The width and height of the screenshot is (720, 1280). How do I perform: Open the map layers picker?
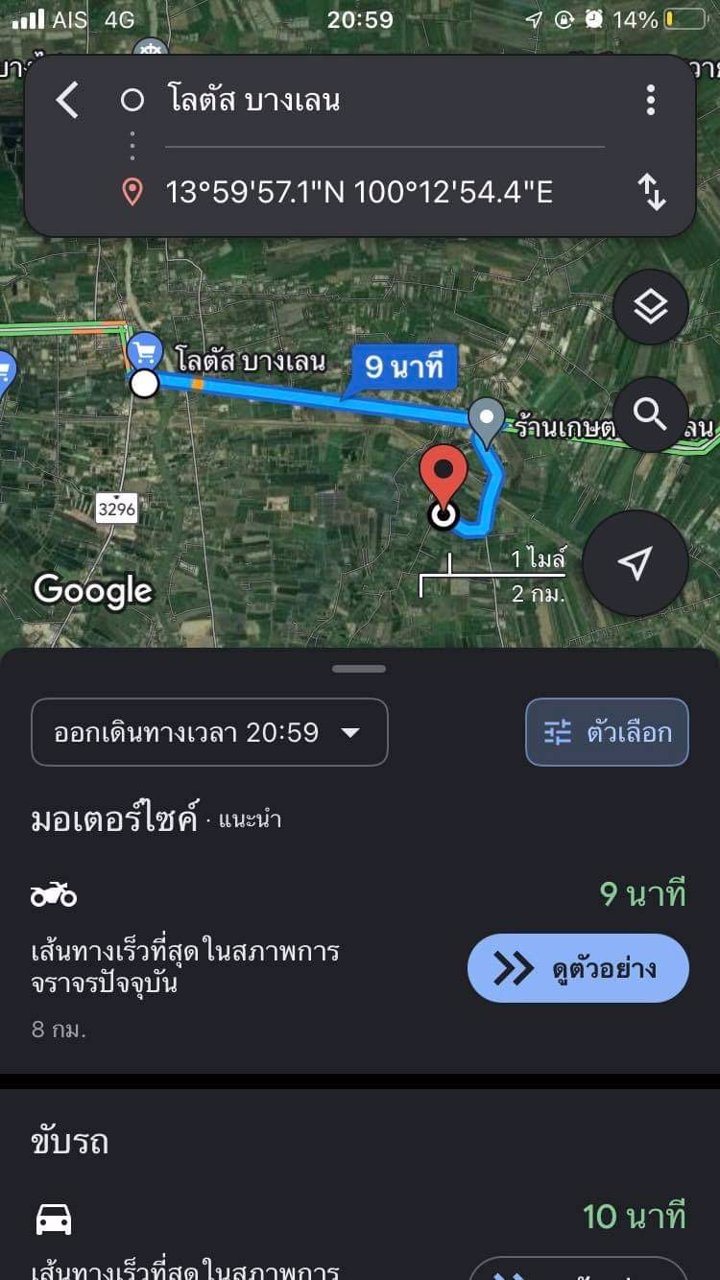click(x=652, y=307)
